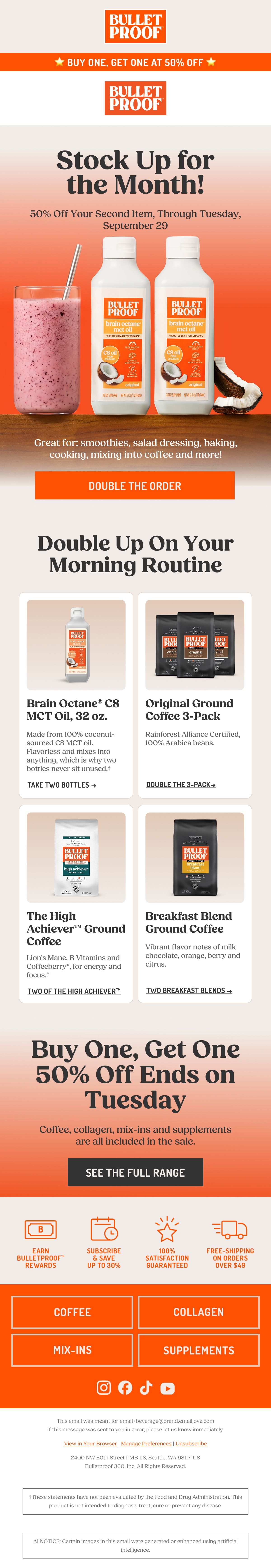Open Bulletproof's Instagram page

pyautogui.click(x=104, y=1387)
